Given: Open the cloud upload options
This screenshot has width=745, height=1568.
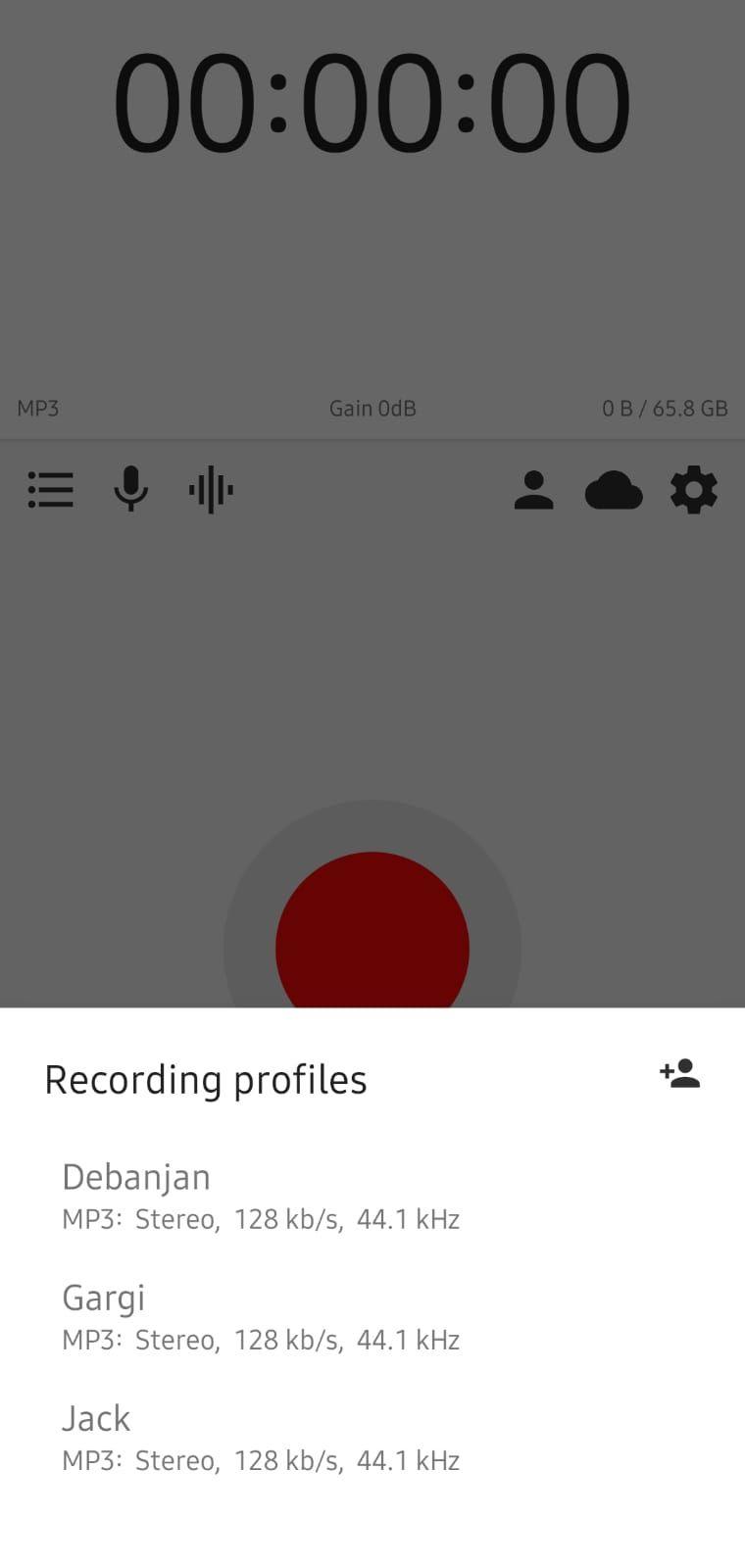Looking at the screenshot, I should coord(614,489).
